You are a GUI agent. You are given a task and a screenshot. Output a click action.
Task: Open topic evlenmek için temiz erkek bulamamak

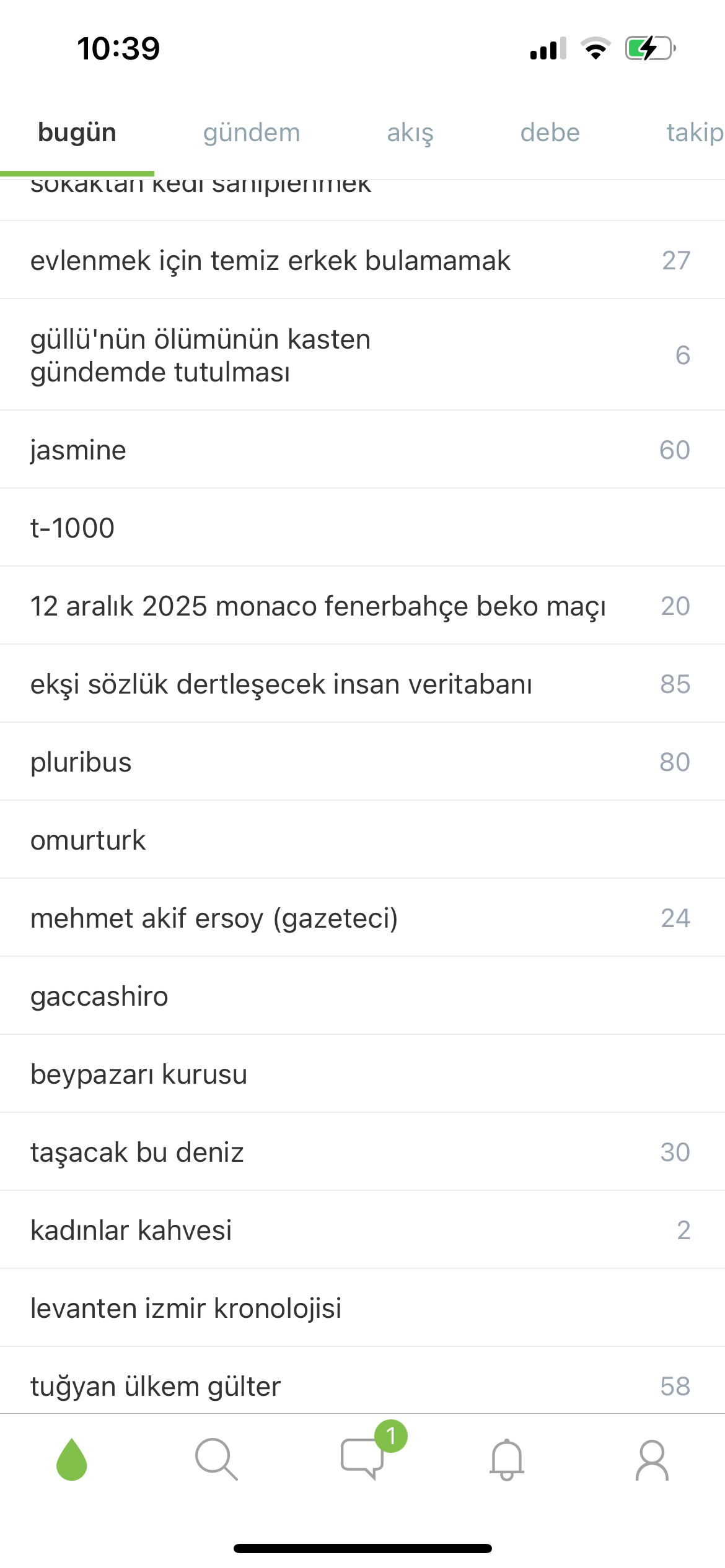coord(362,260)
